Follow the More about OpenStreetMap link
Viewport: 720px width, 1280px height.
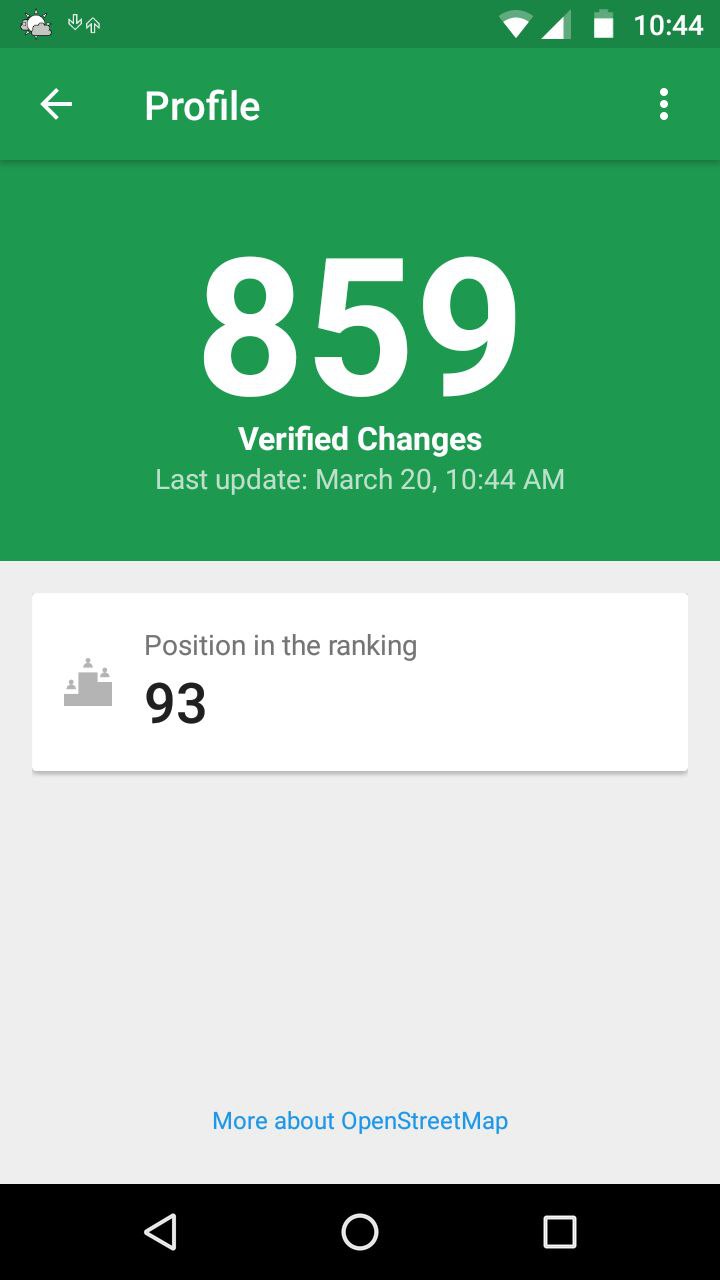tap(360, 1121)
